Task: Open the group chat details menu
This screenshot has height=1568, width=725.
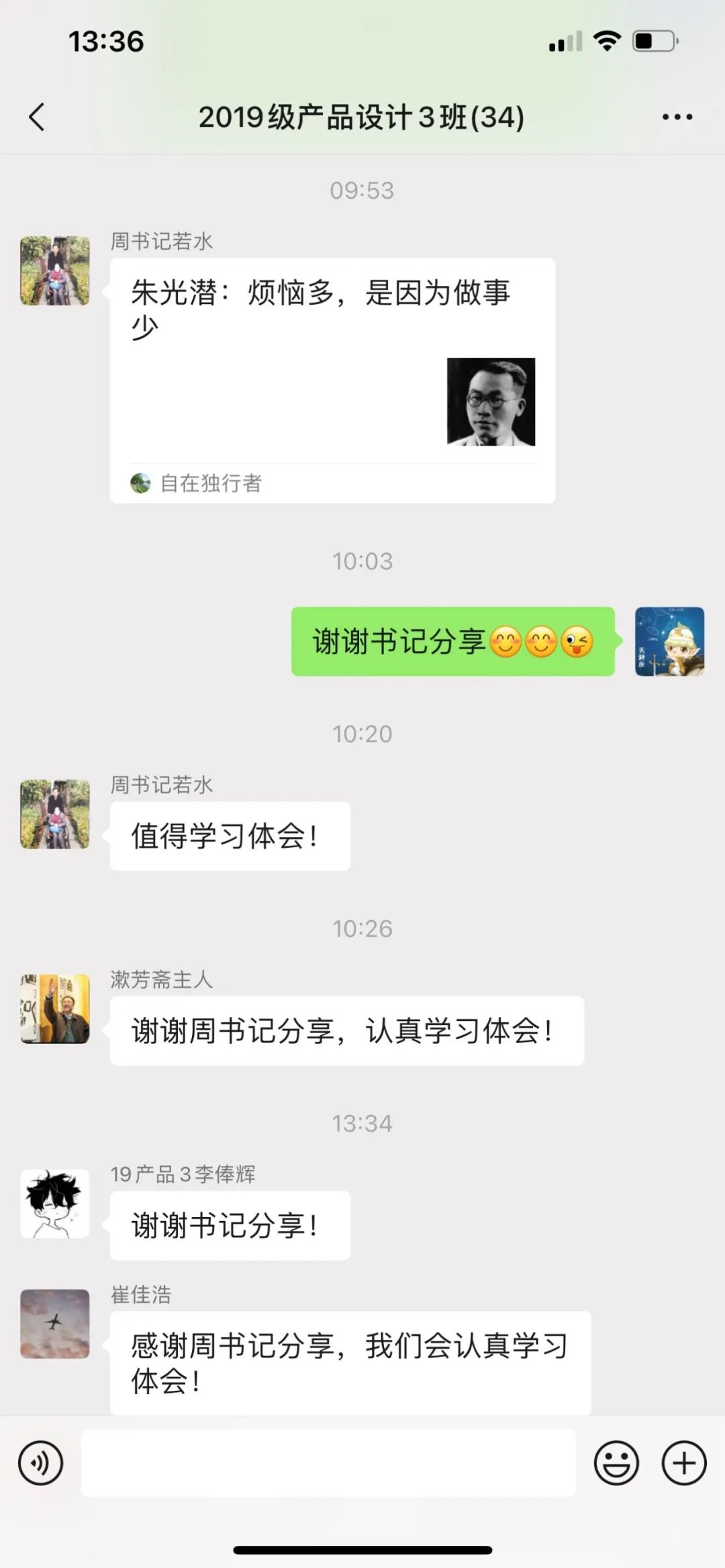Action: tap(677, 117)
